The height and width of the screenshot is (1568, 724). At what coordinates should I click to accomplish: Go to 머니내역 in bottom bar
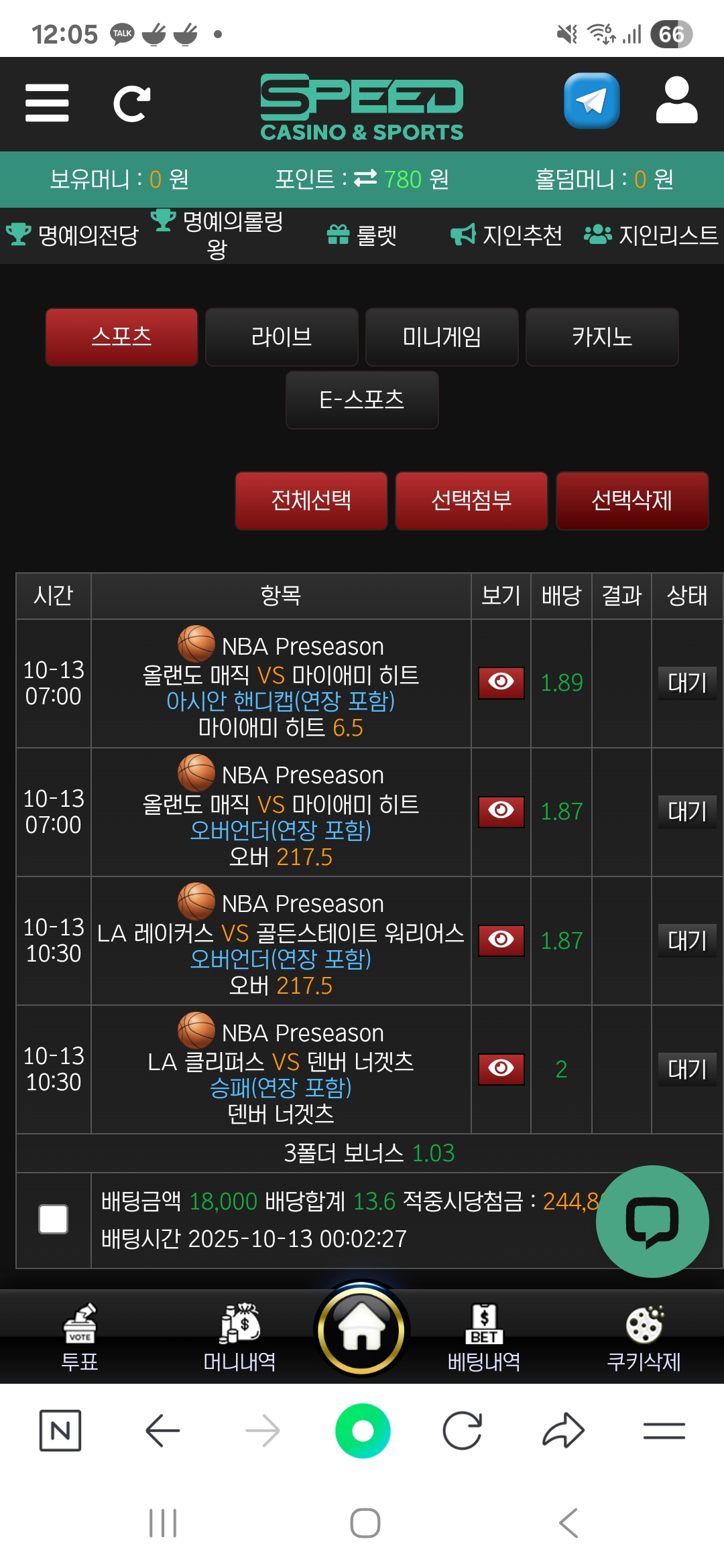click(240, 1337)
